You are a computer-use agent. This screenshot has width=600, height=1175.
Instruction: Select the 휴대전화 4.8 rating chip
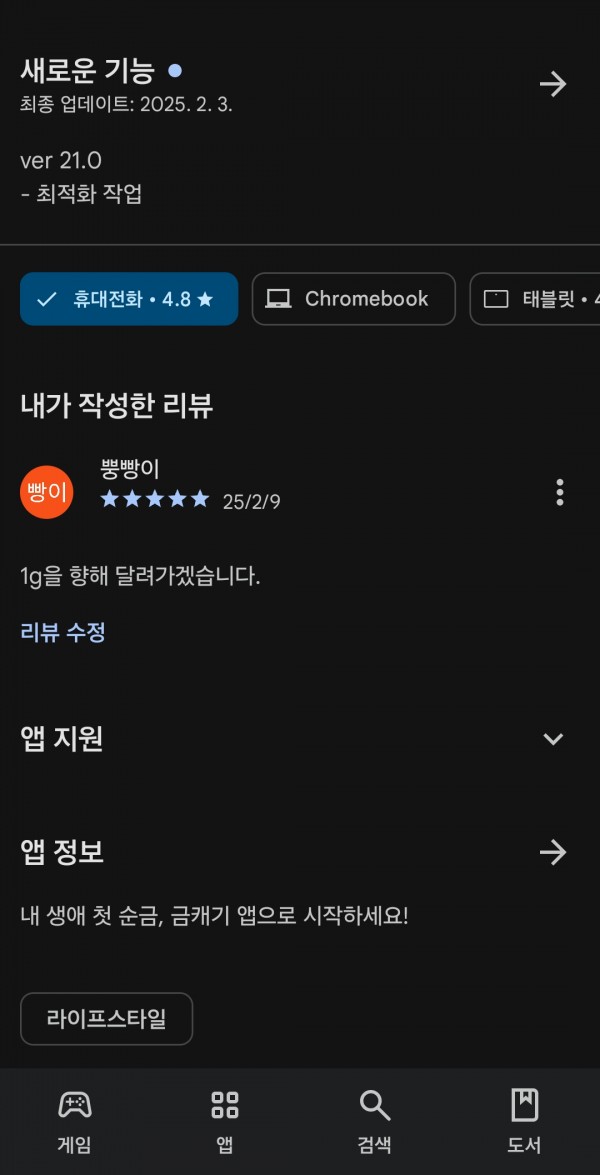tap(129, 299)
